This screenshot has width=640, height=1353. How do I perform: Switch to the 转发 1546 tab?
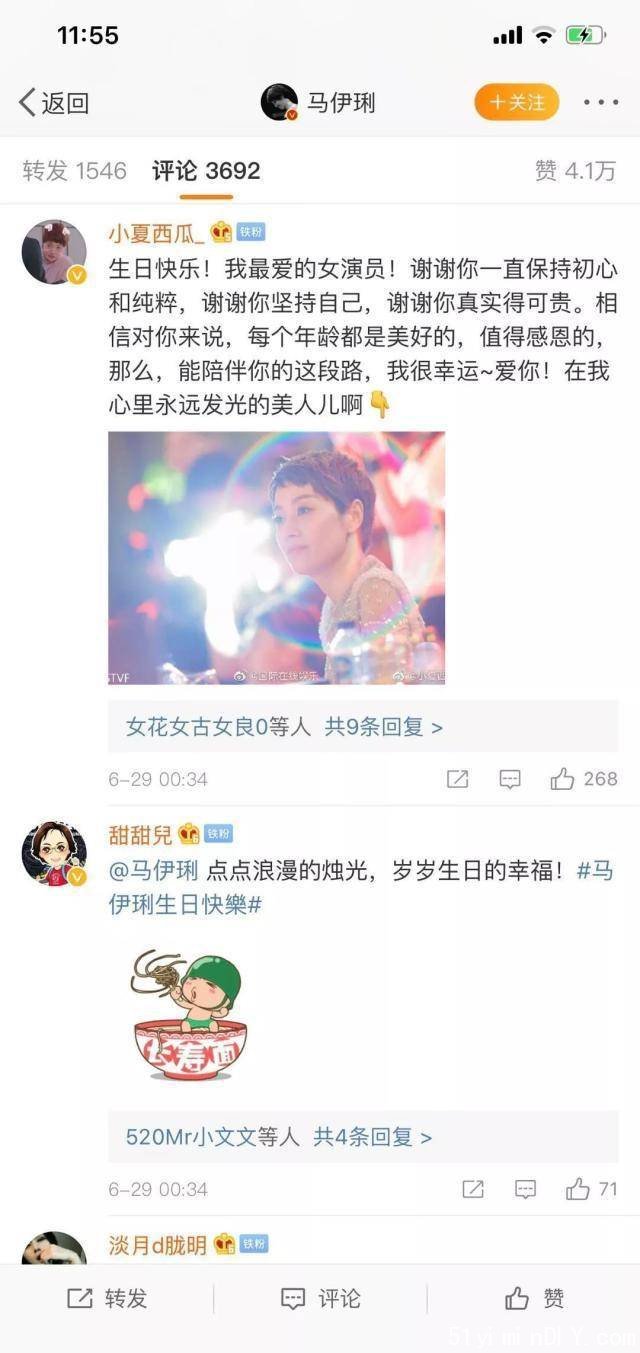[x=74, y=171]
